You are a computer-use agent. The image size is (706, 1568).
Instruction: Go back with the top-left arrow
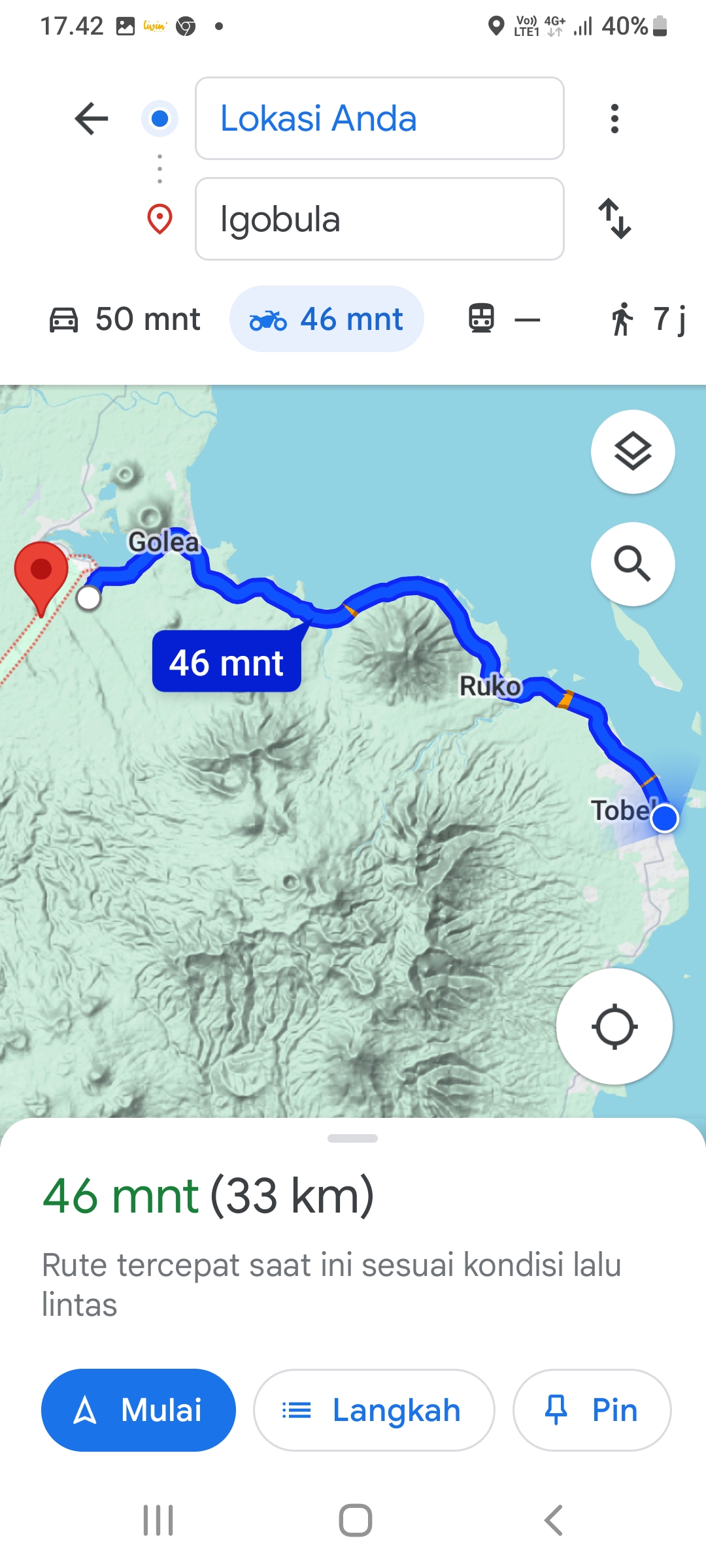click(x=92, y=118)
